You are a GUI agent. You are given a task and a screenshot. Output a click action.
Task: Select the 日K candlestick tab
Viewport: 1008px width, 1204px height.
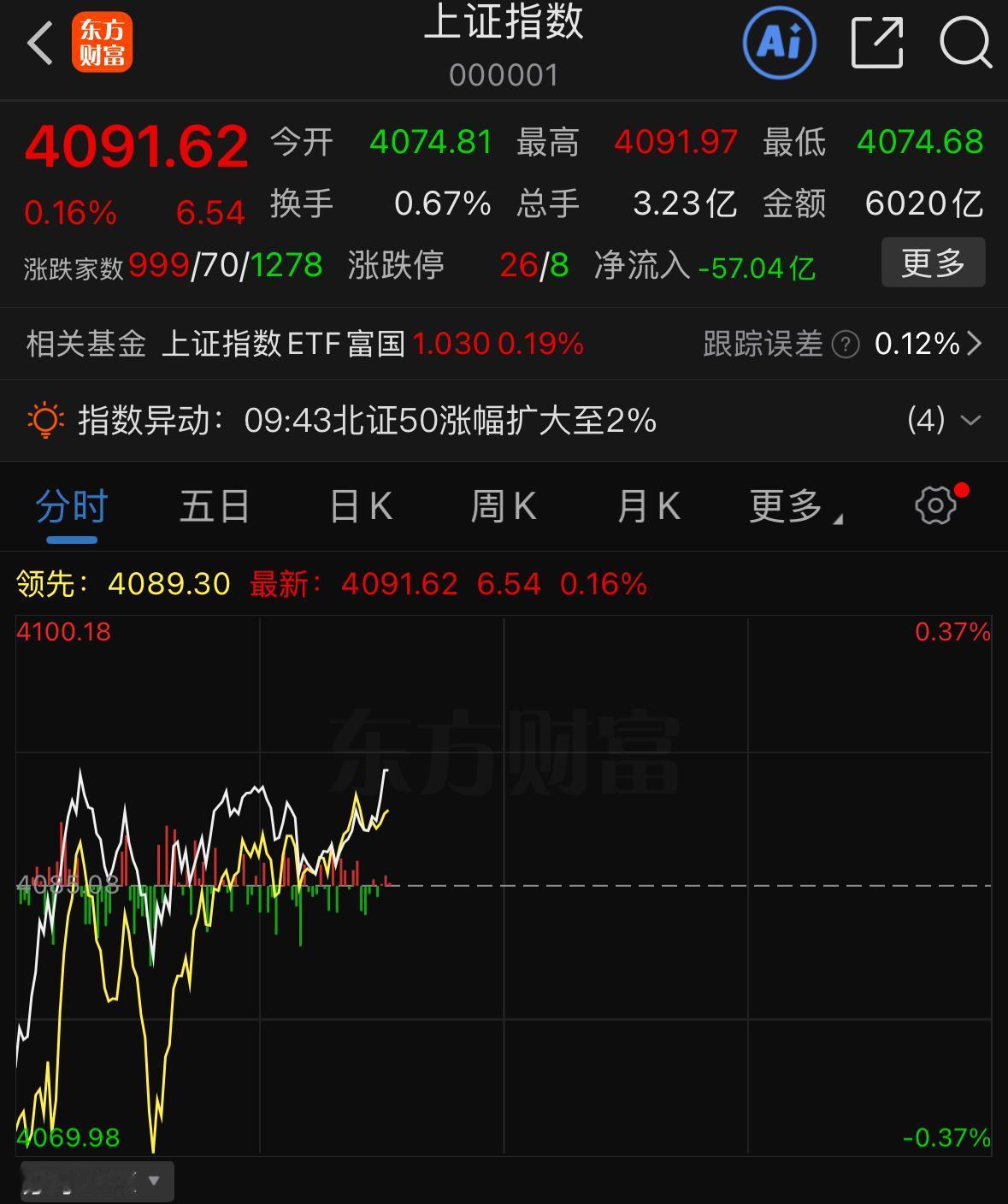tap(359, 505)
